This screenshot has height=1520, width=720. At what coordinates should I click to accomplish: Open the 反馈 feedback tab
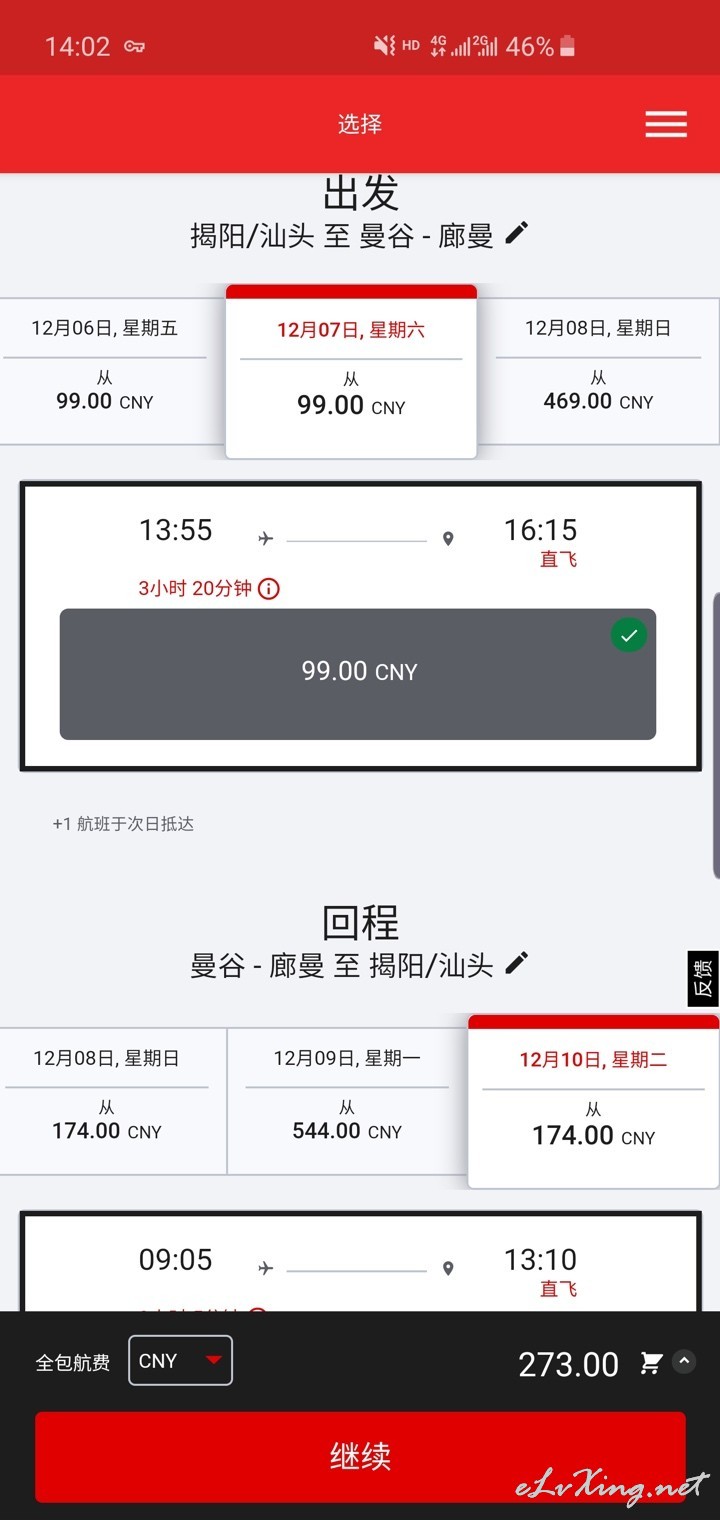pyautogui.click(x=704, y=978)
